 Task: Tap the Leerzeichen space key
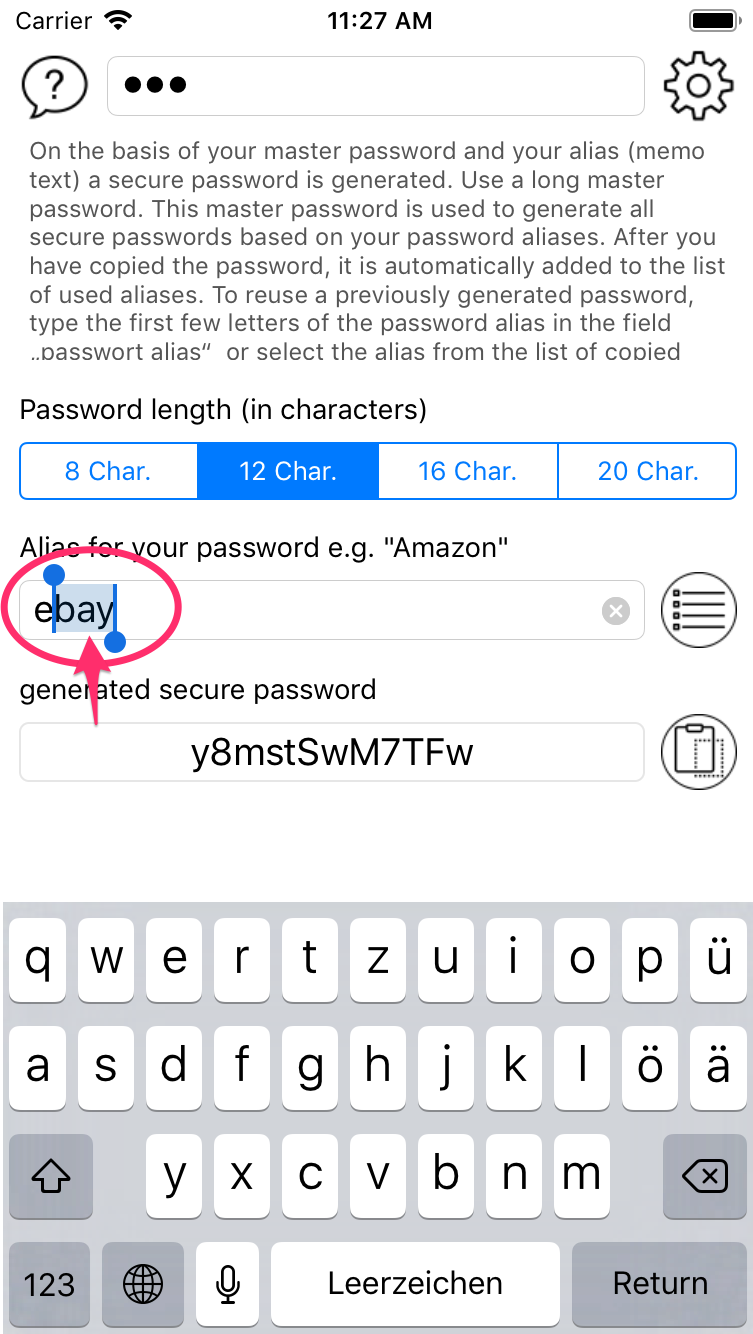point(415,1283)
